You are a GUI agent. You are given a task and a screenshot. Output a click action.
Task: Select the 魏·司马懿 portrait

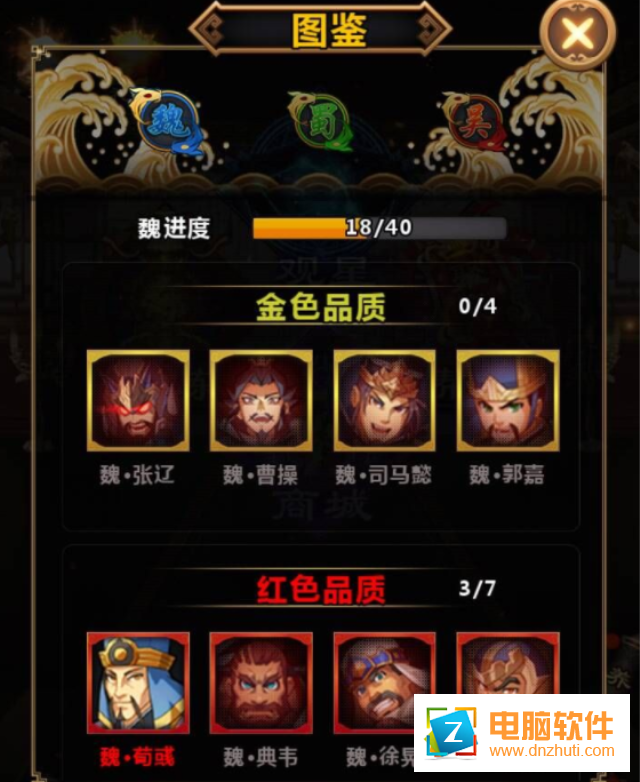coord(384,400)
